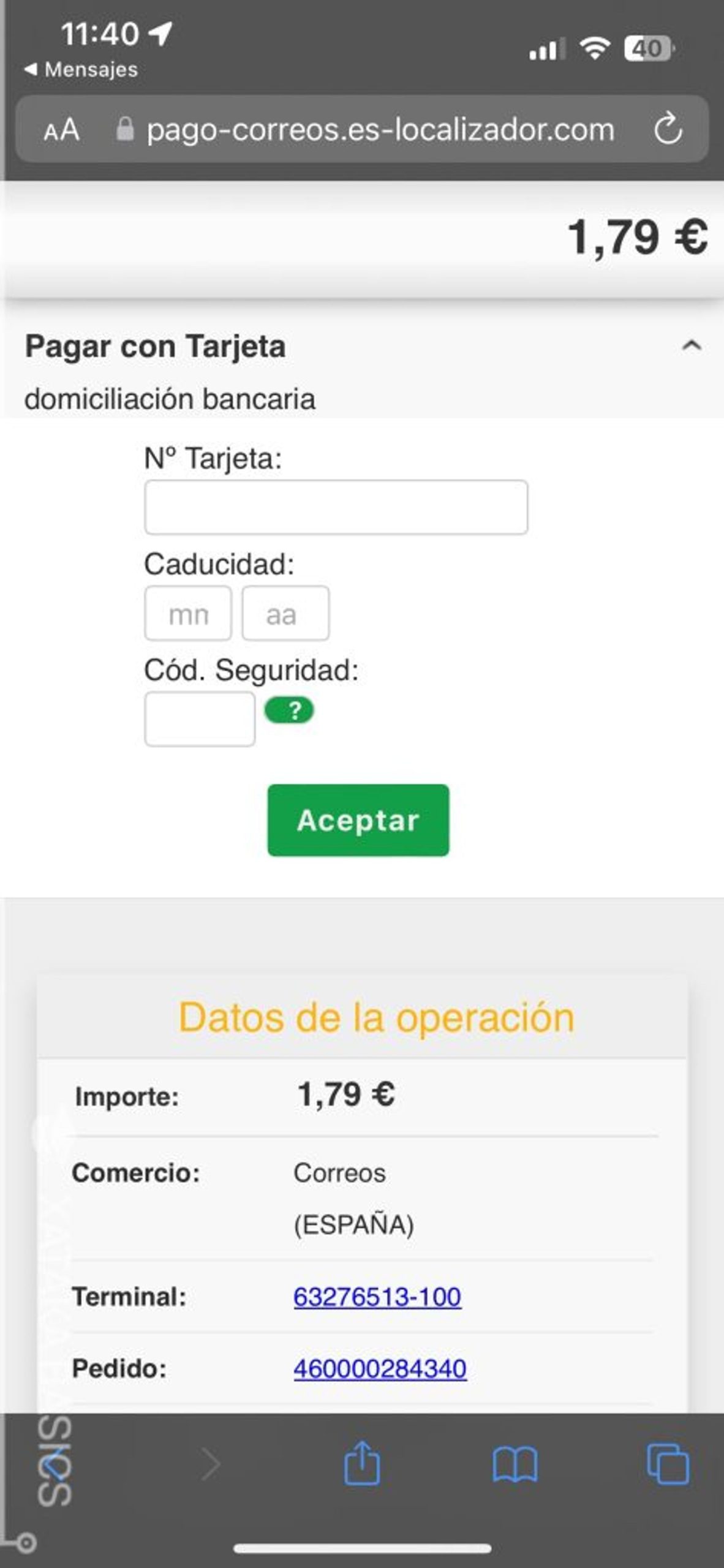Open the AA reader and text options
This screenshot has height=1568, width=724.
61,130
